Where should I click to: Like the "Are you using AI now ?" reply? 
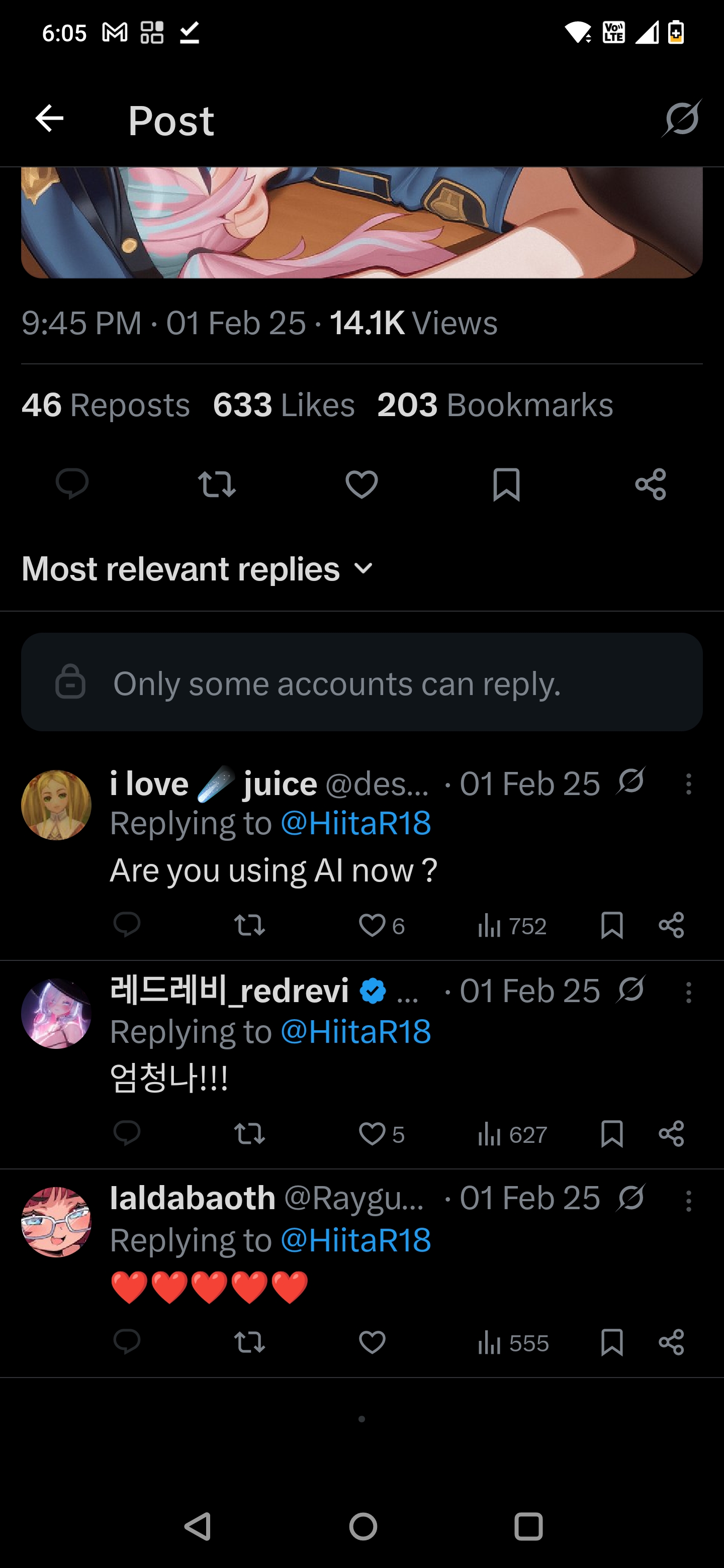pos(372,925)
